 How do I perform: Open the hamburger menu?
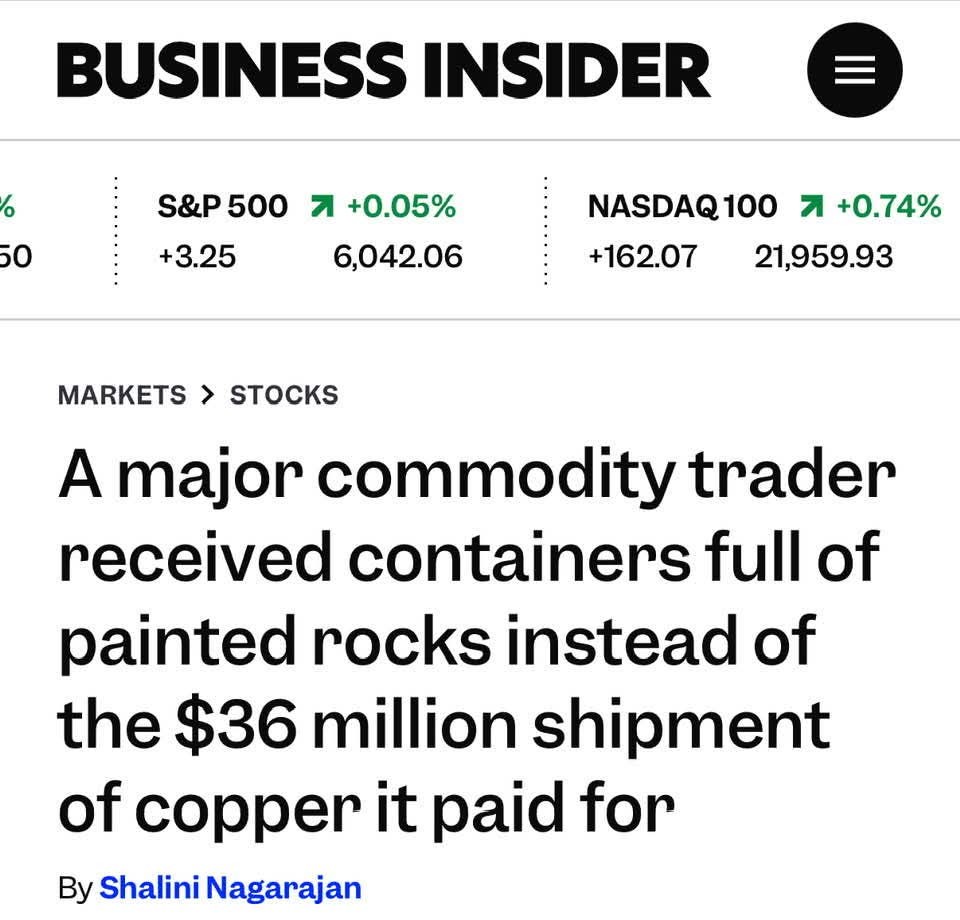pyautogui.click(x=854, y=69)
